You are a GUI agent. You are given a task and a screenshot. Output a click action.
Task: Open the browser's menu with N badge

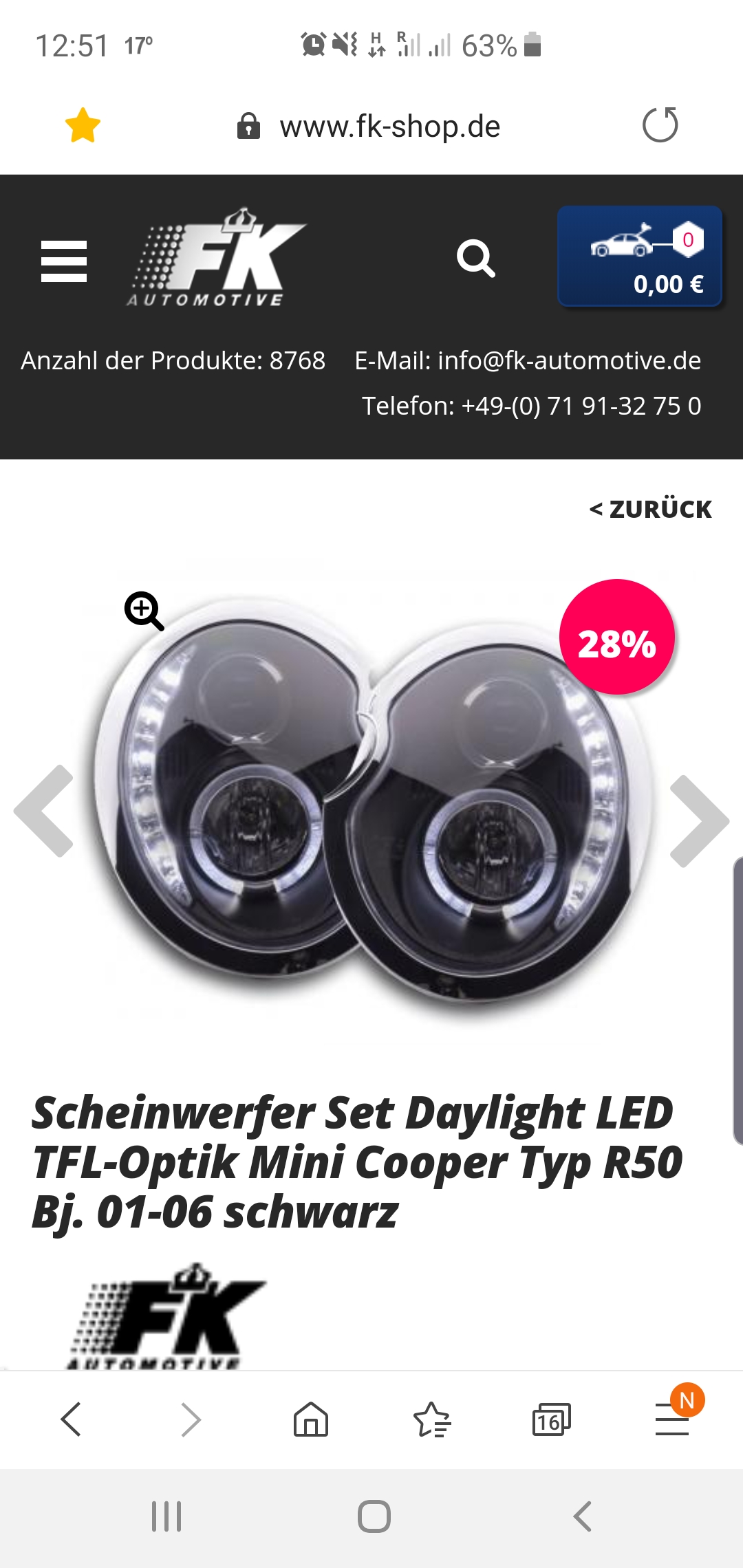pyautogui.click(x=672, y=1419)
